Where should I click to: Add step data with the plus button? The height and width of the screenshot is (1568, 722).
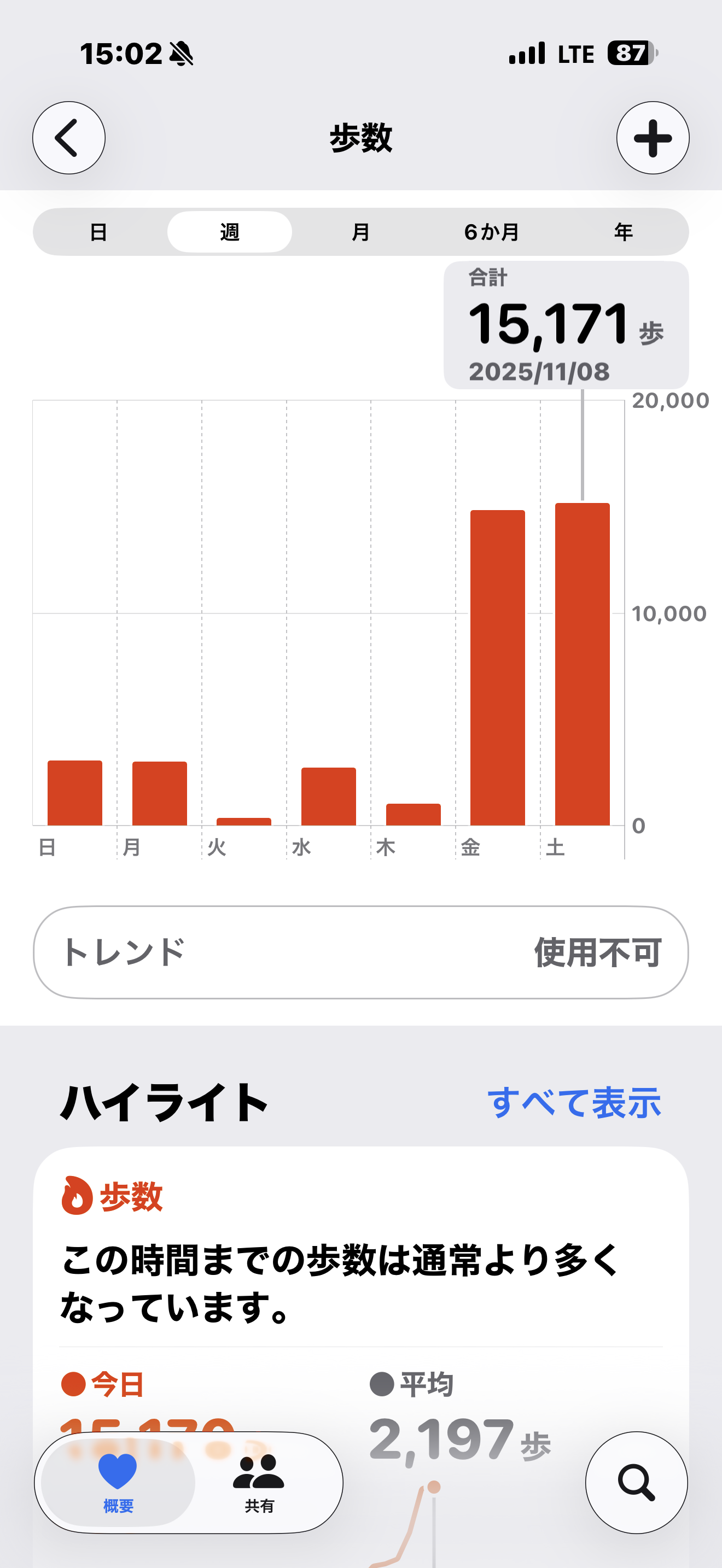coord(653,138)
